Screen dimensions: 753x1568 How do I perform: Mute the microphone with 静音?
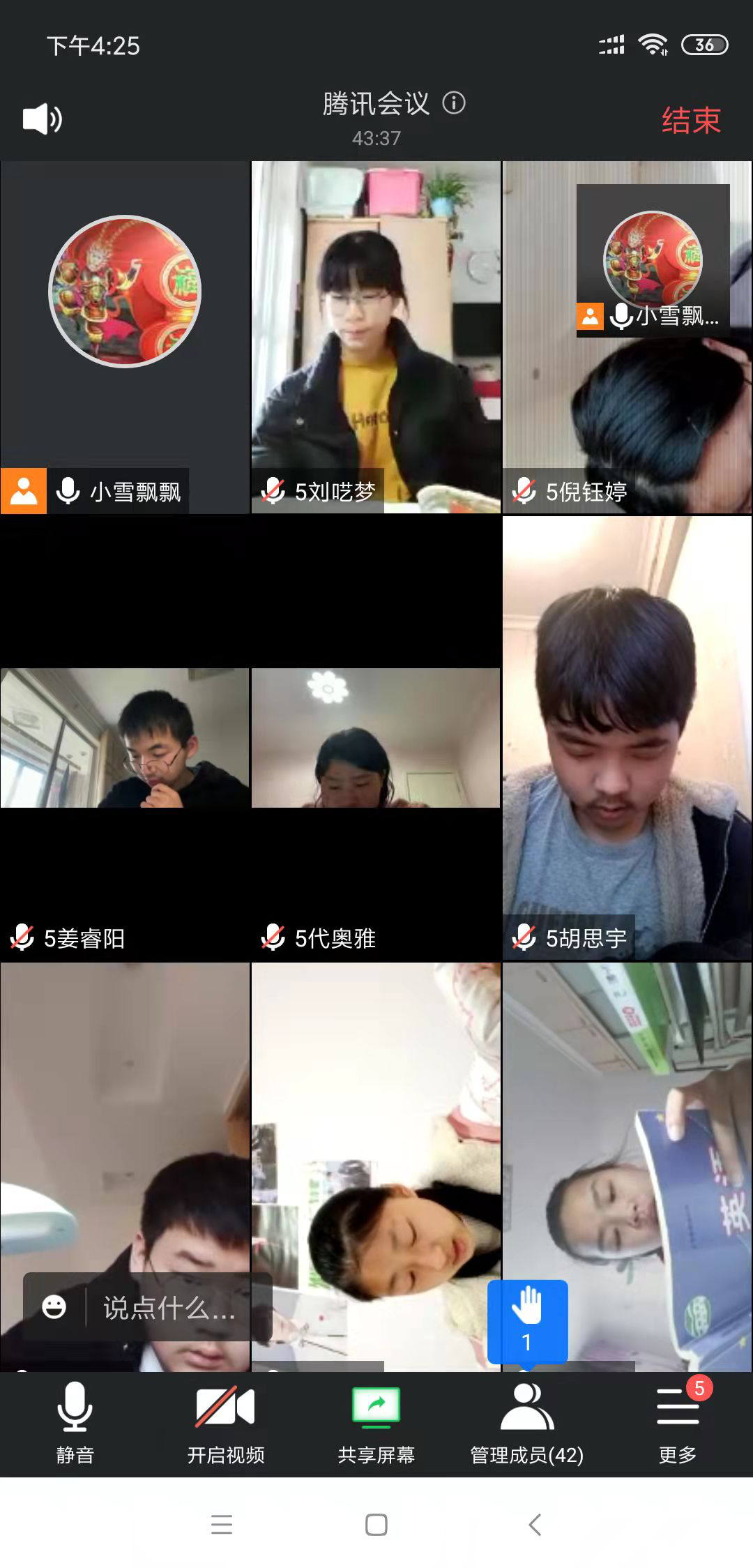[x=75, y=1423]
